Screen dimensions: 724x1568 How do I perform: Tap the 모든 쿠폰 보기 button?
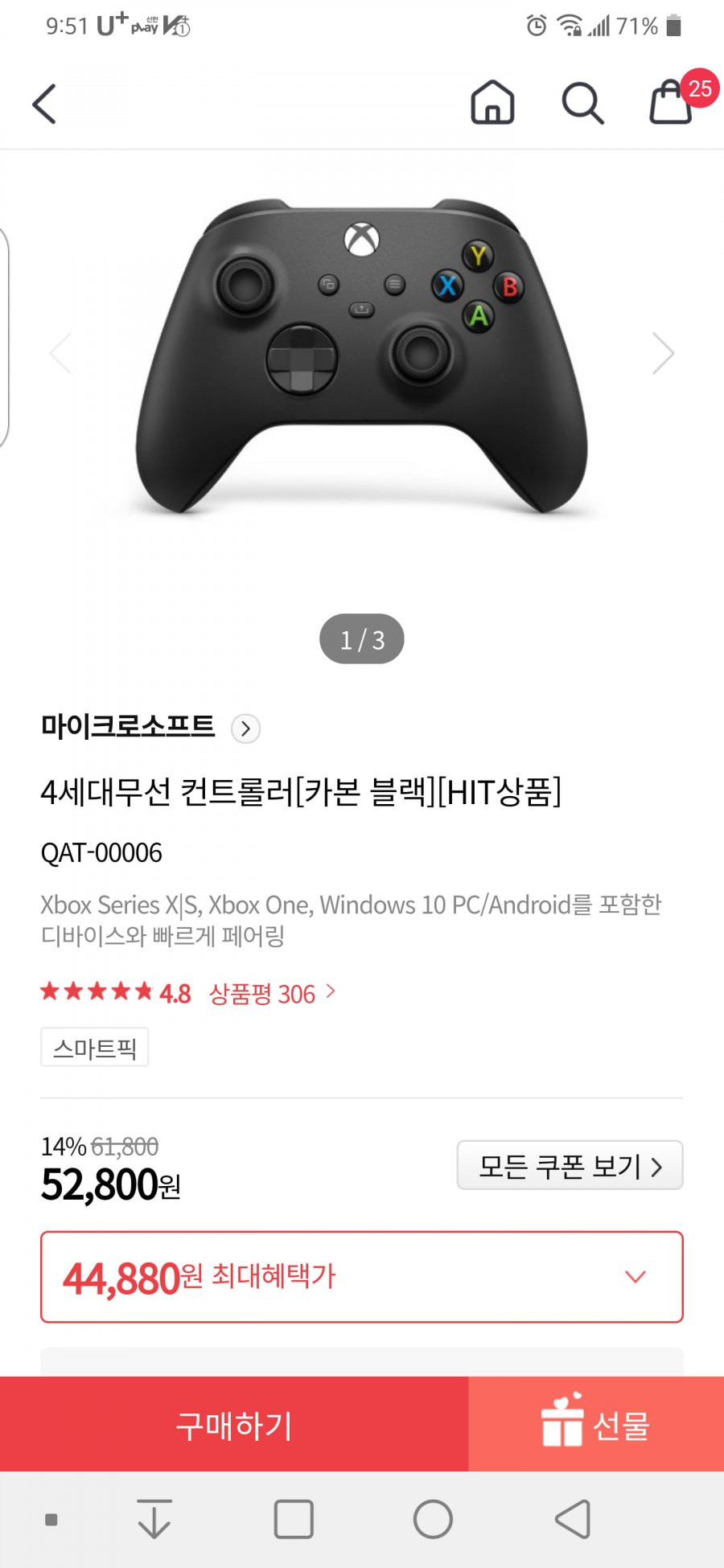click(x=570, y=1165)
